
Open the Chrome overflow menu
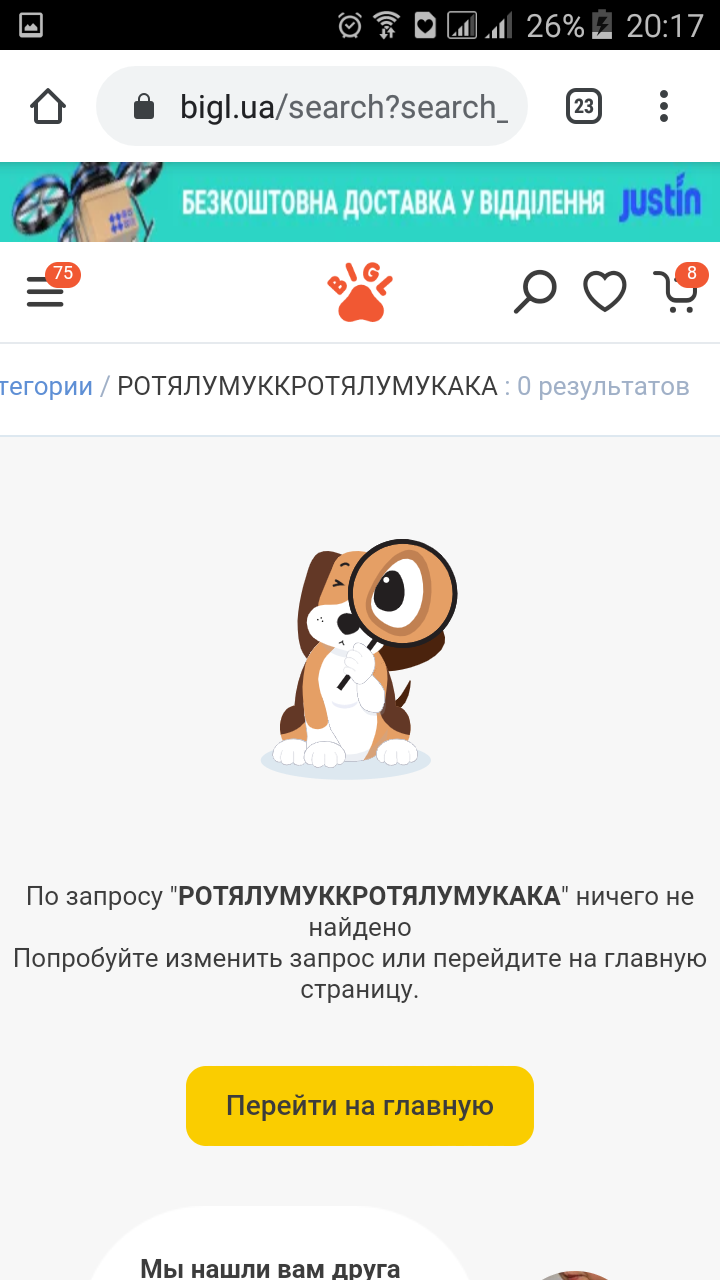coord(664,106)
